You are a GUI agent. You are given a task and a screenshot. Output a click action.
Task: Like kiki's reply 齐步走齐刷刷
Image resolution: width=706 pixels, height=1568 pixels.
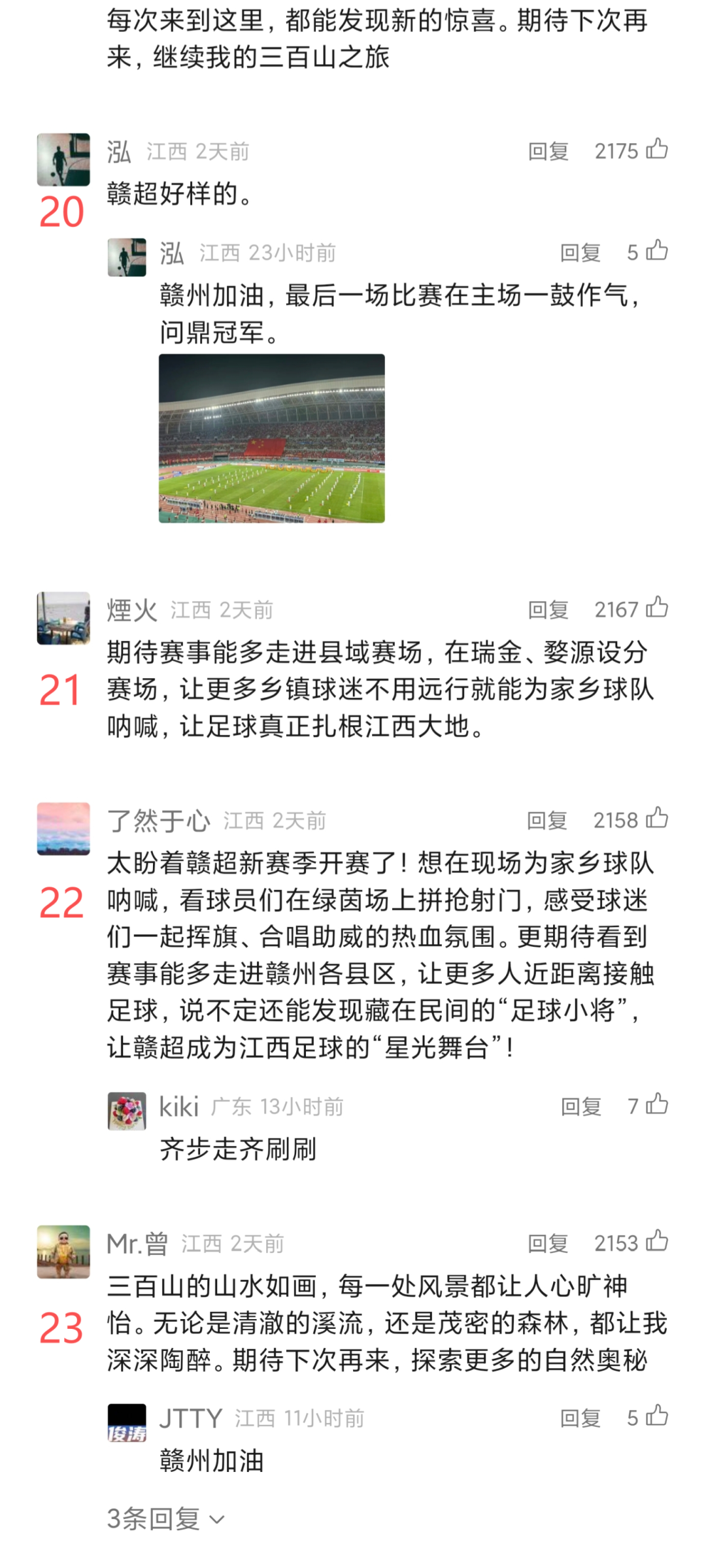pos(657,1105)
